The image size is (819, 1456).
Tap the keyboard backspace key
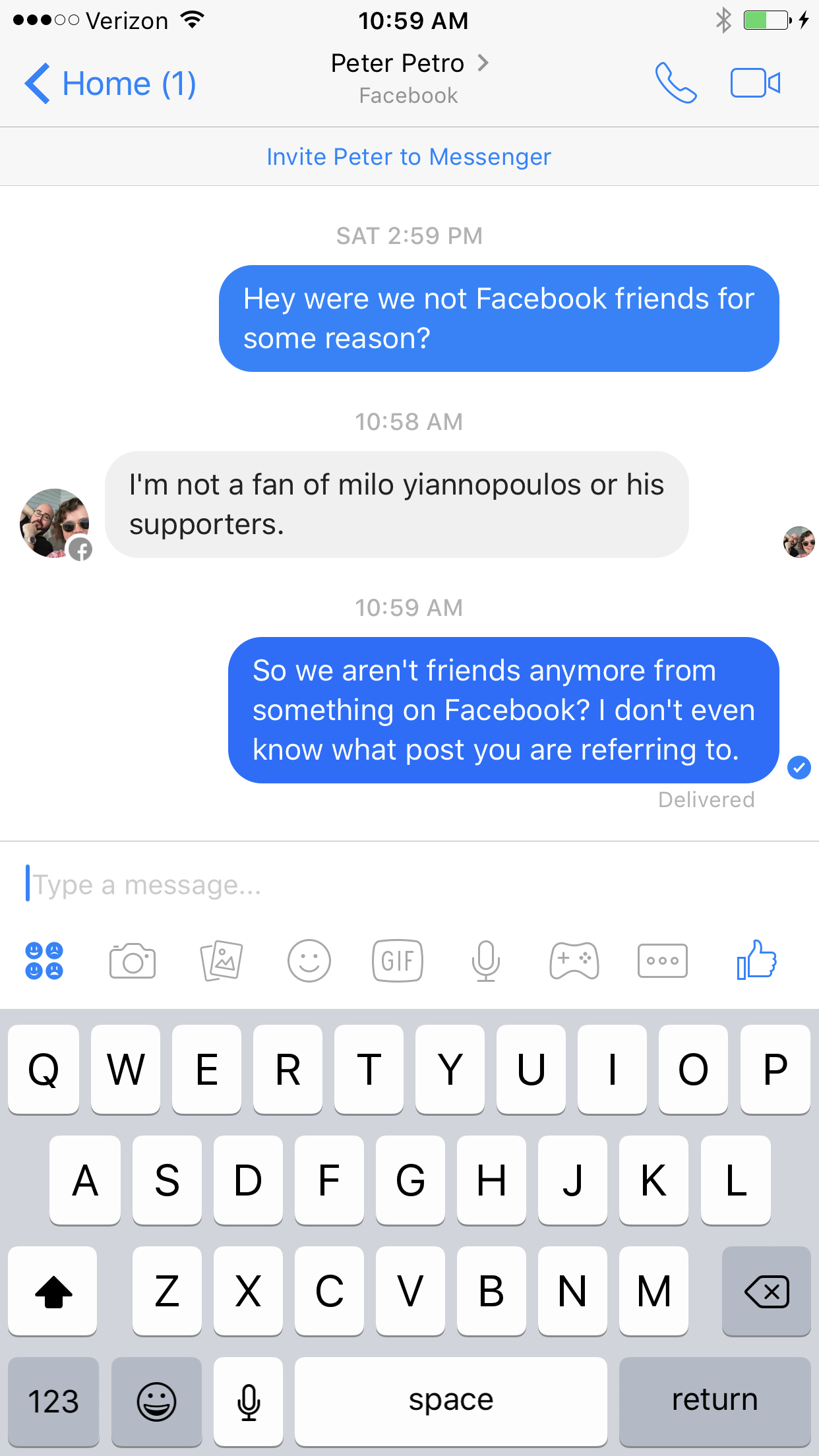click(766, 1291)
